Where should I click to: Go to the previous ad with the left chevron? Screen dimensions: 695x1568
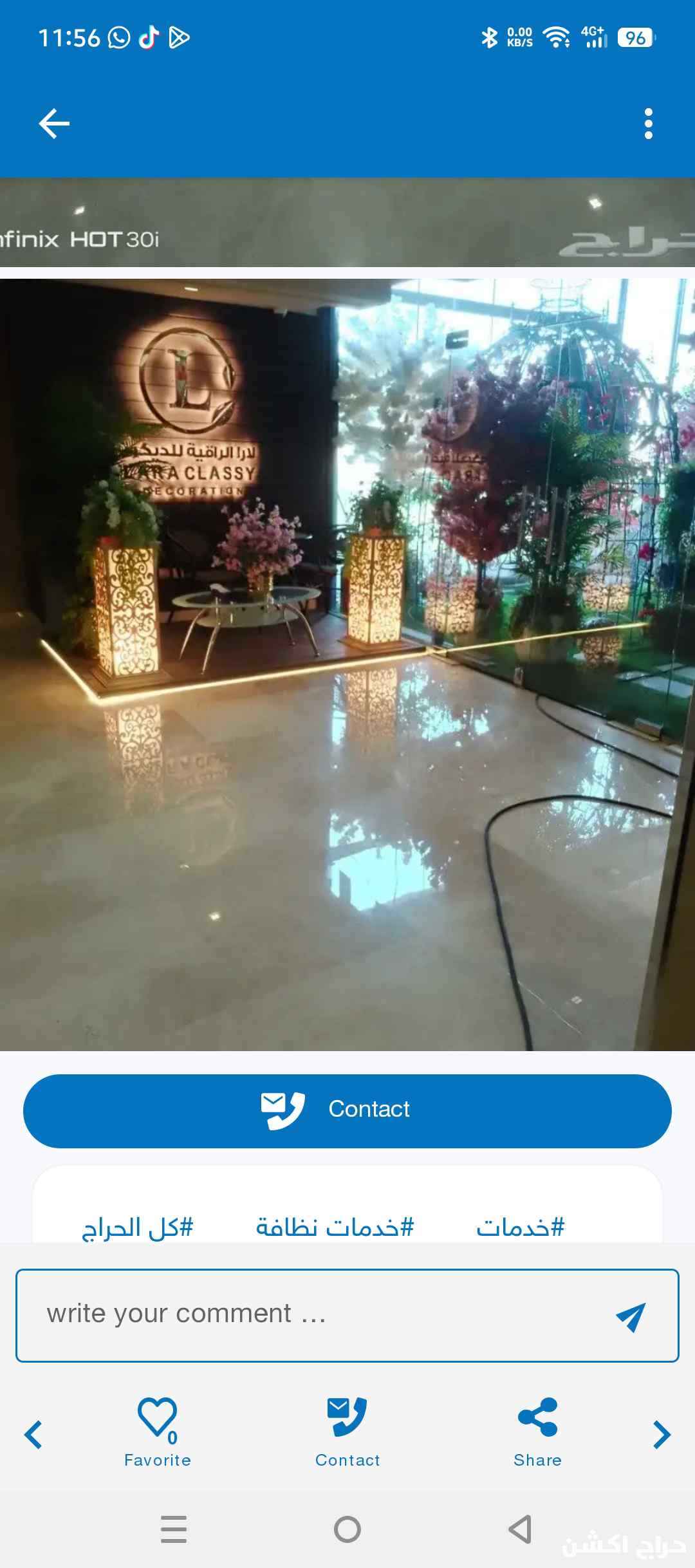click(x=33, y=1435)
